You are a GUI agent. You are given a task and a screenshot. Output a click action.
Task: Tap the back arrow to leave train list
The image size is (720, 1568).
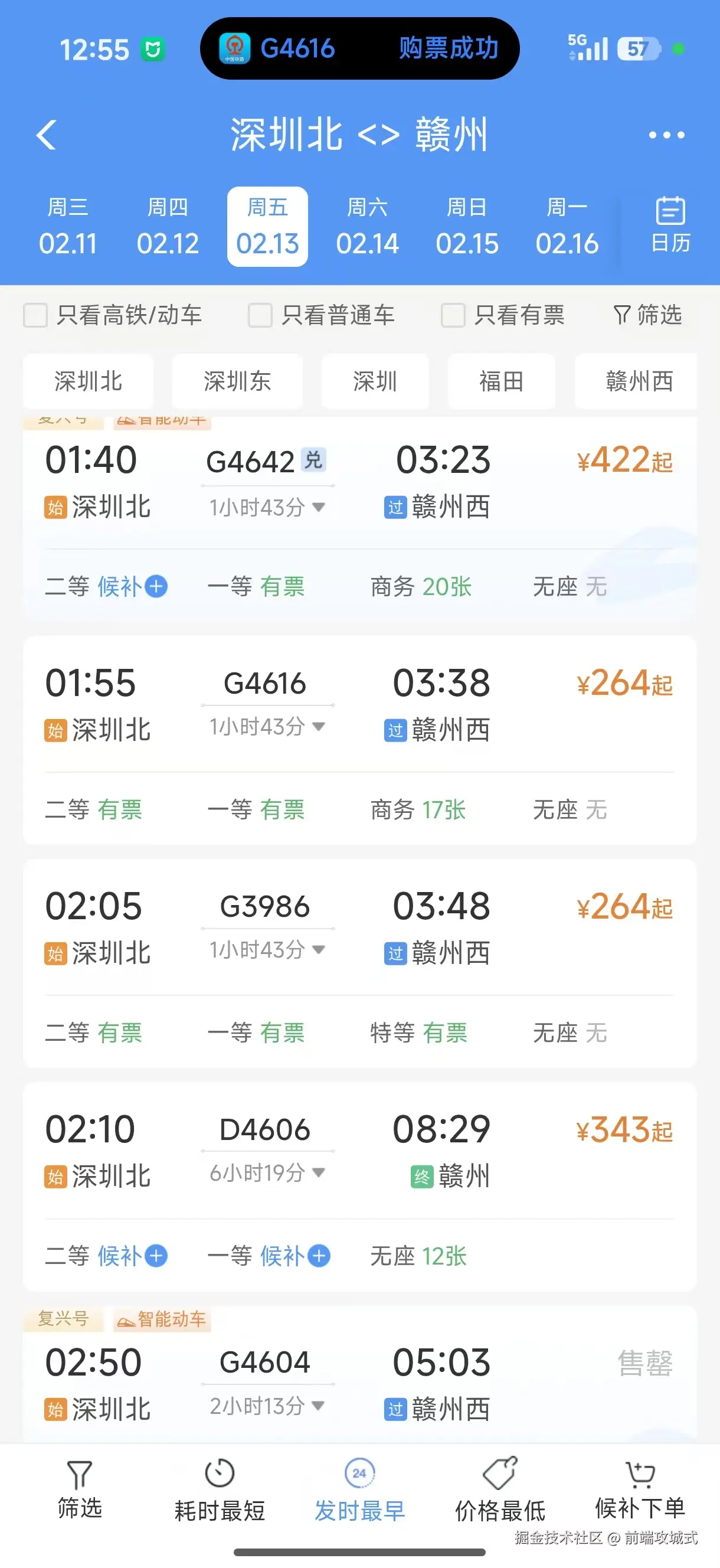pos(47,135)
